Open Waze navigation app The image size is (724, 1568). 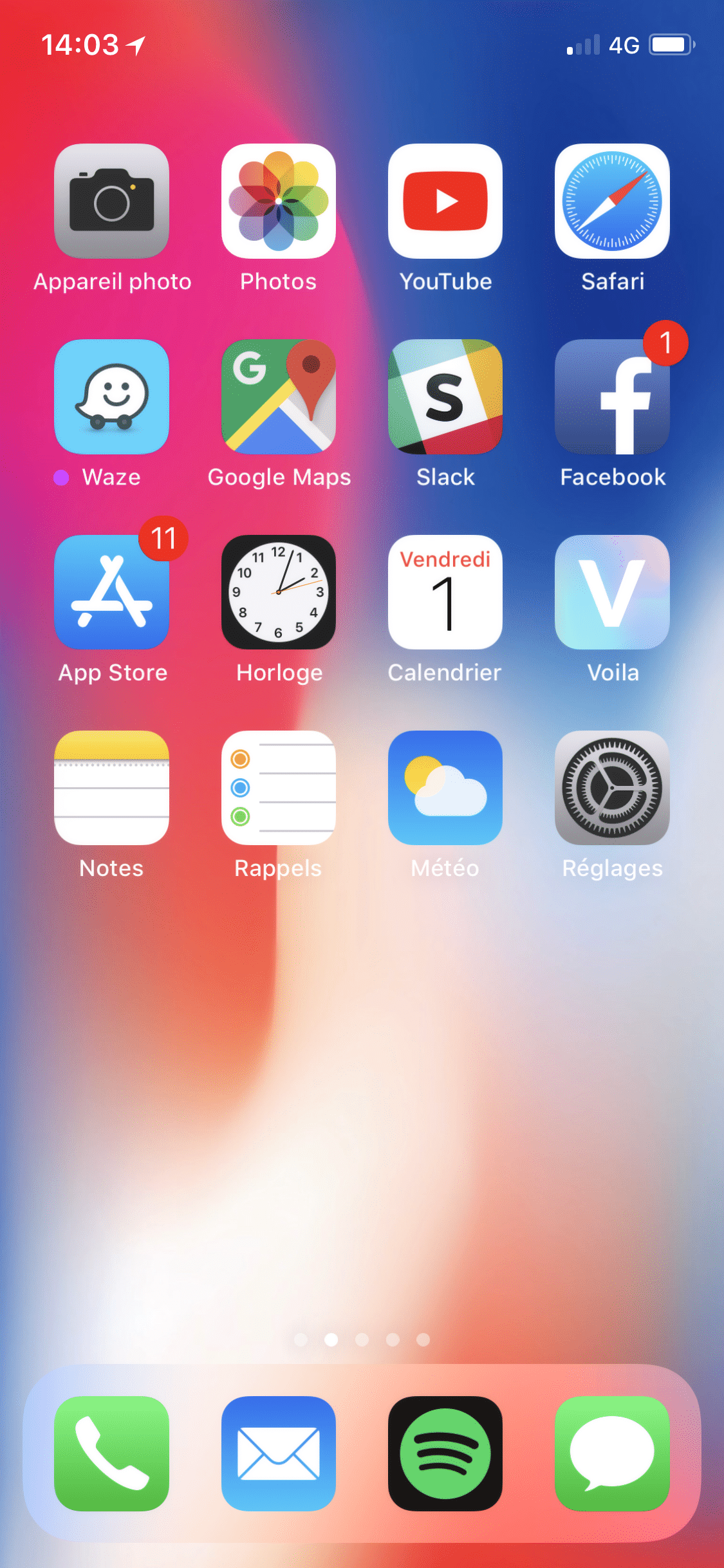111,397
